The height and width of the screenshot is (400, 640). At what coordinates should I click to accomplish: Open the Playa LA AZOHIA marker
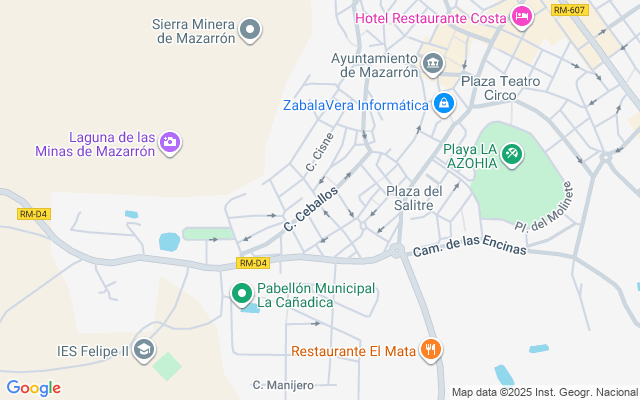(x=512, y=154)
